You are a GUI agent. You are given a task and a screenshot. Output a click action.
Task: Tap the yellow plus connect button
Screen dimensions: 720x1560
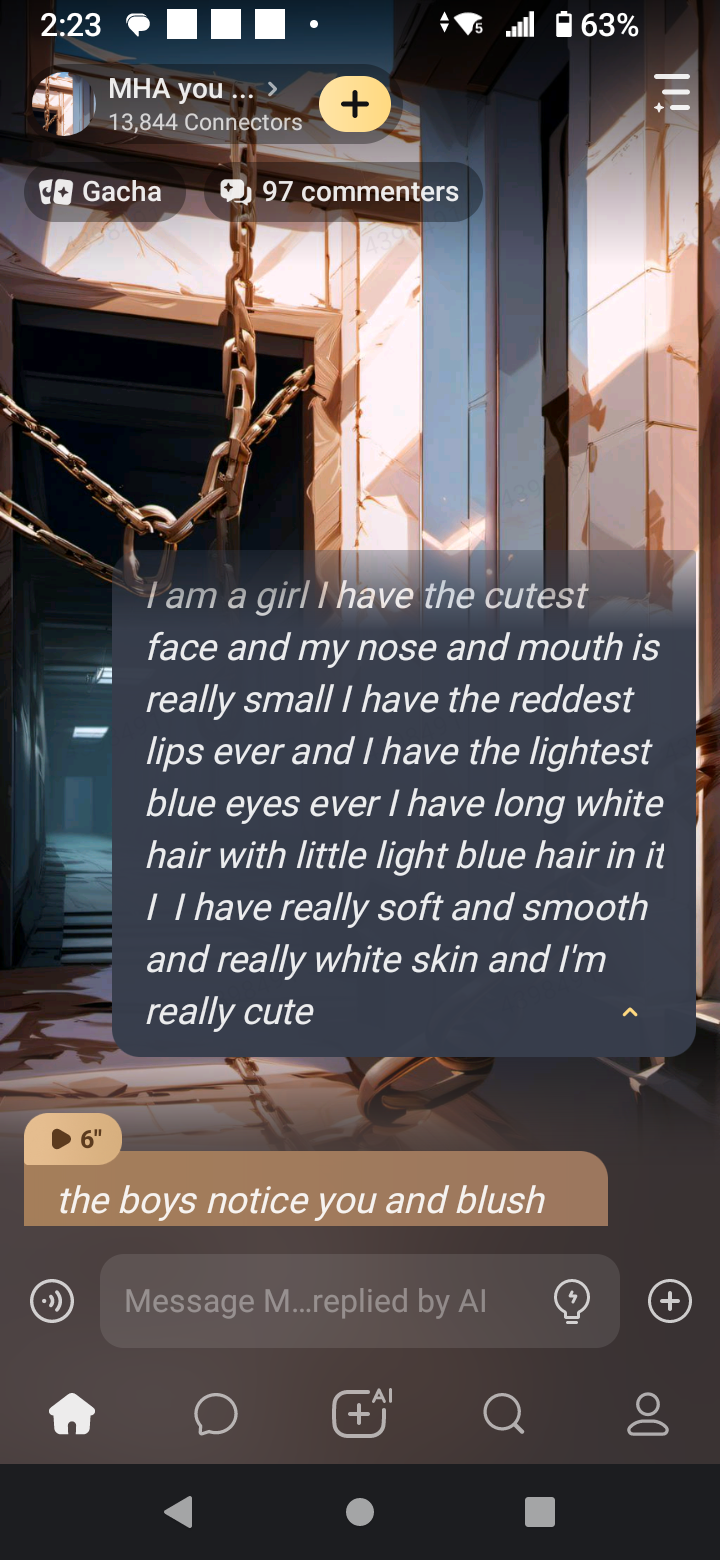[x=355, y=104]
